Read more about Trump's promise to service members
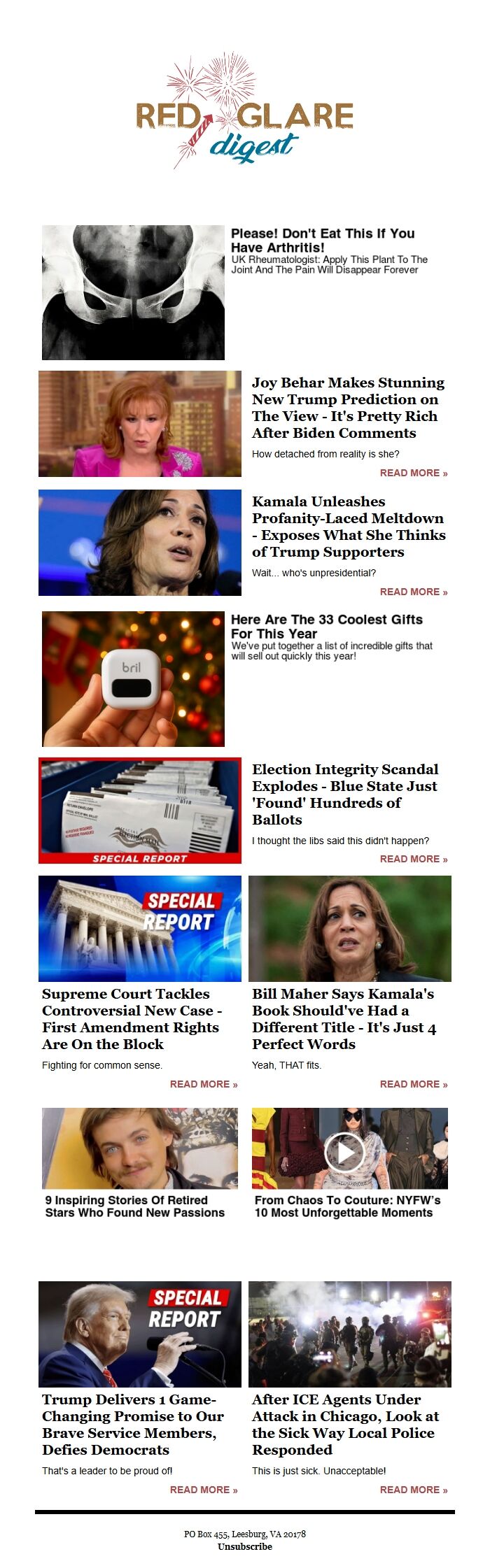The height and width of the screenshot is (1568, 490). [x=203, y=1490]
